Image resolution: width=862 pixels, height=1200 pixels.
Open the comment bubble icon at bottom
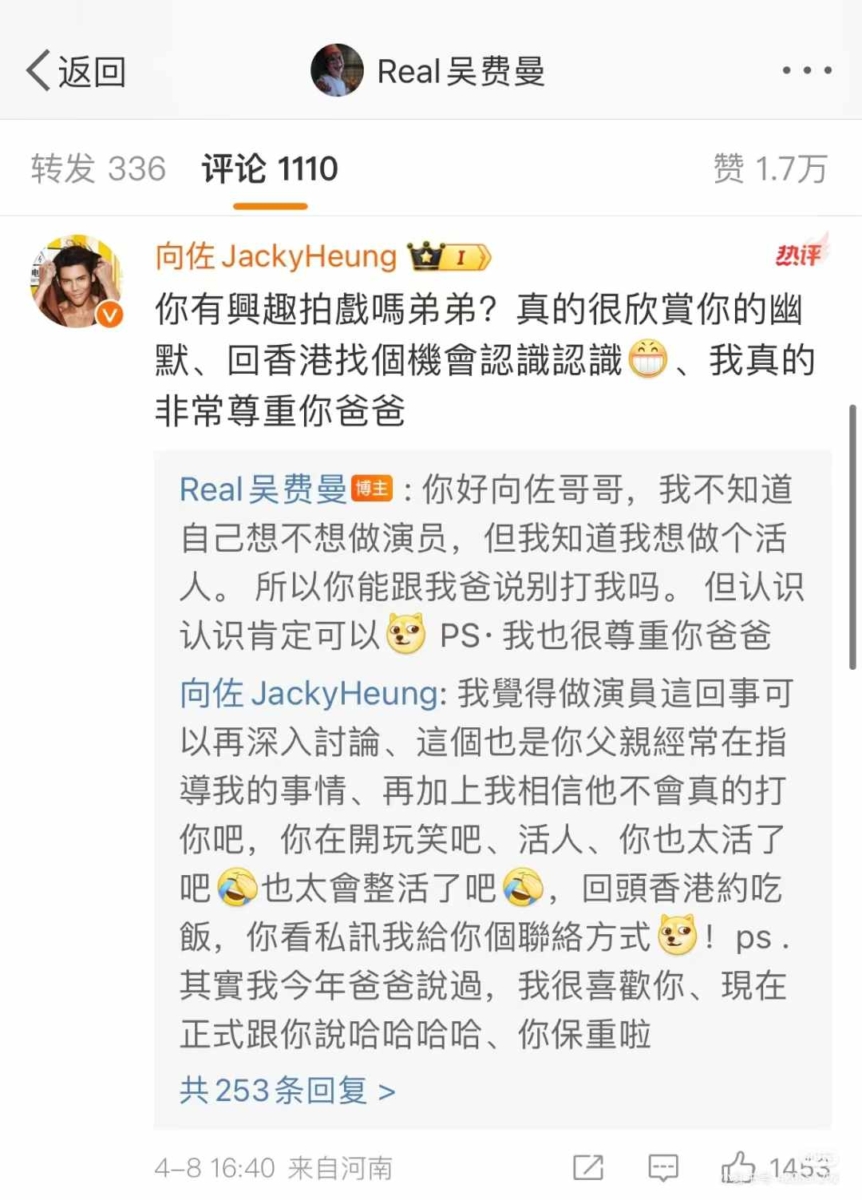tap(663, 1167)
